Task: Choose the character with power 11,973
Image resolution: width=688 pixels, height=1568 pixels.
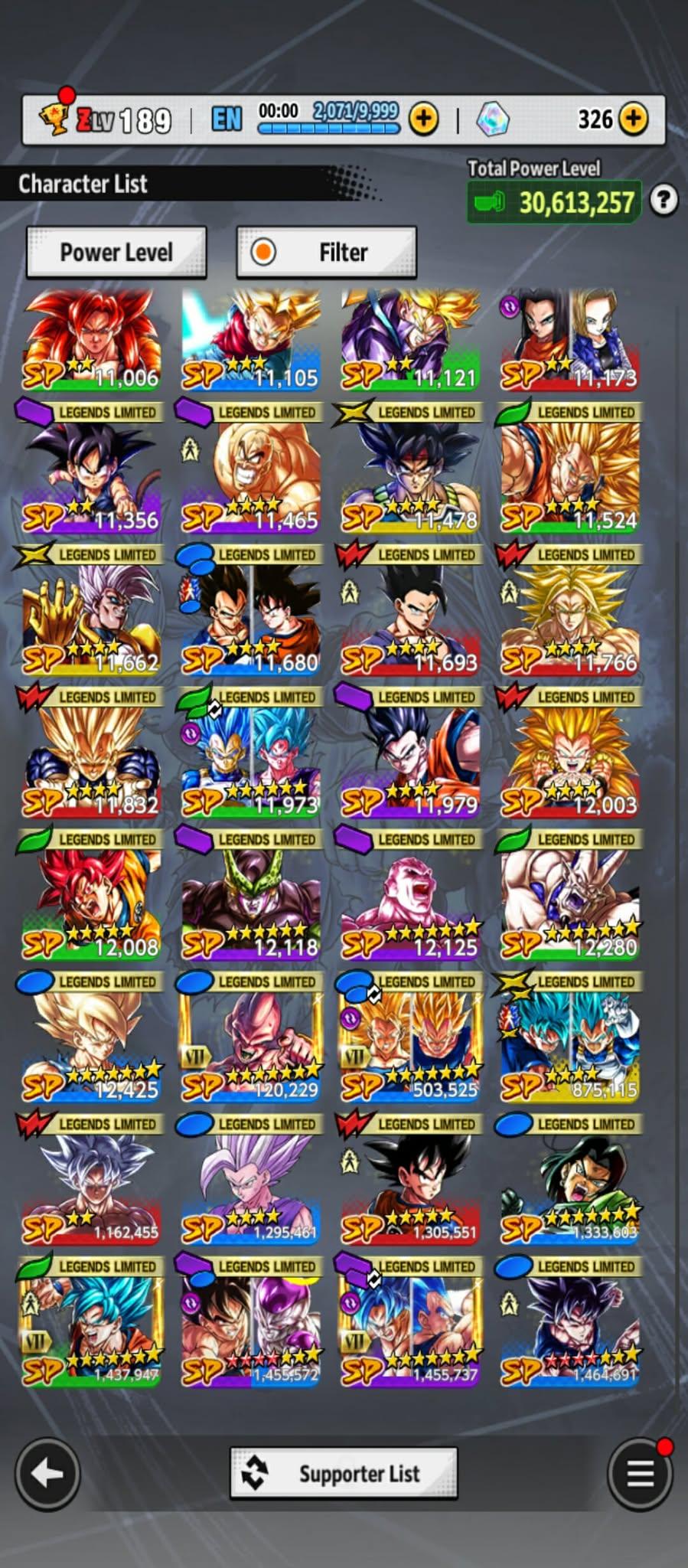Action: click(251, 759)
